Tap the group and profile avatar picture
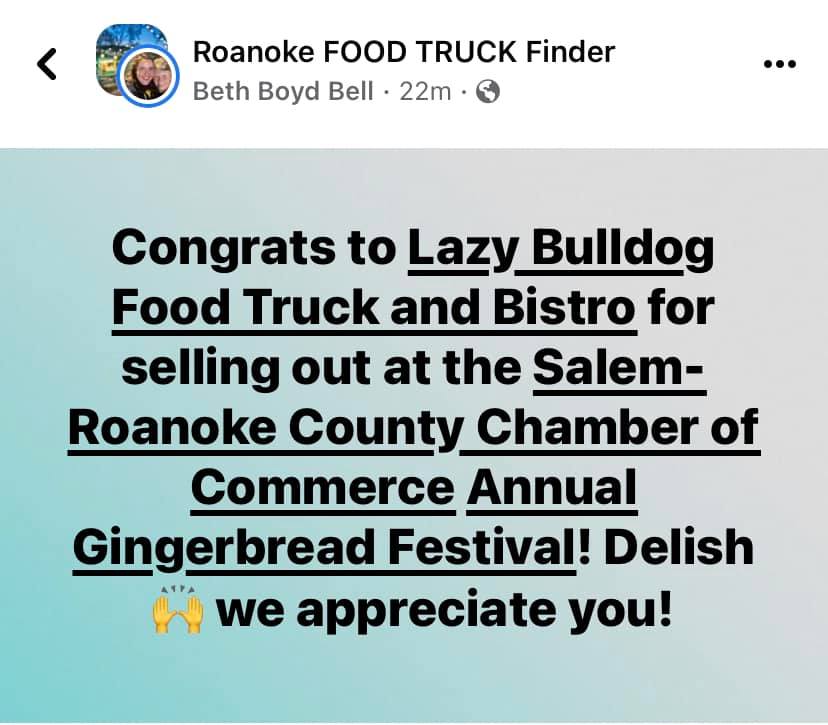Screen dimensions: 828x725 [137, 63]
